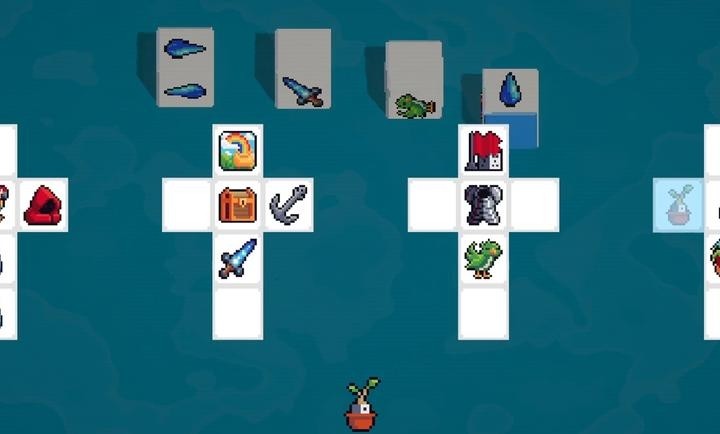The height and width of the screenshot is (434, 720).
Task: Select the red flag castle tile
Action: [483, 151]
